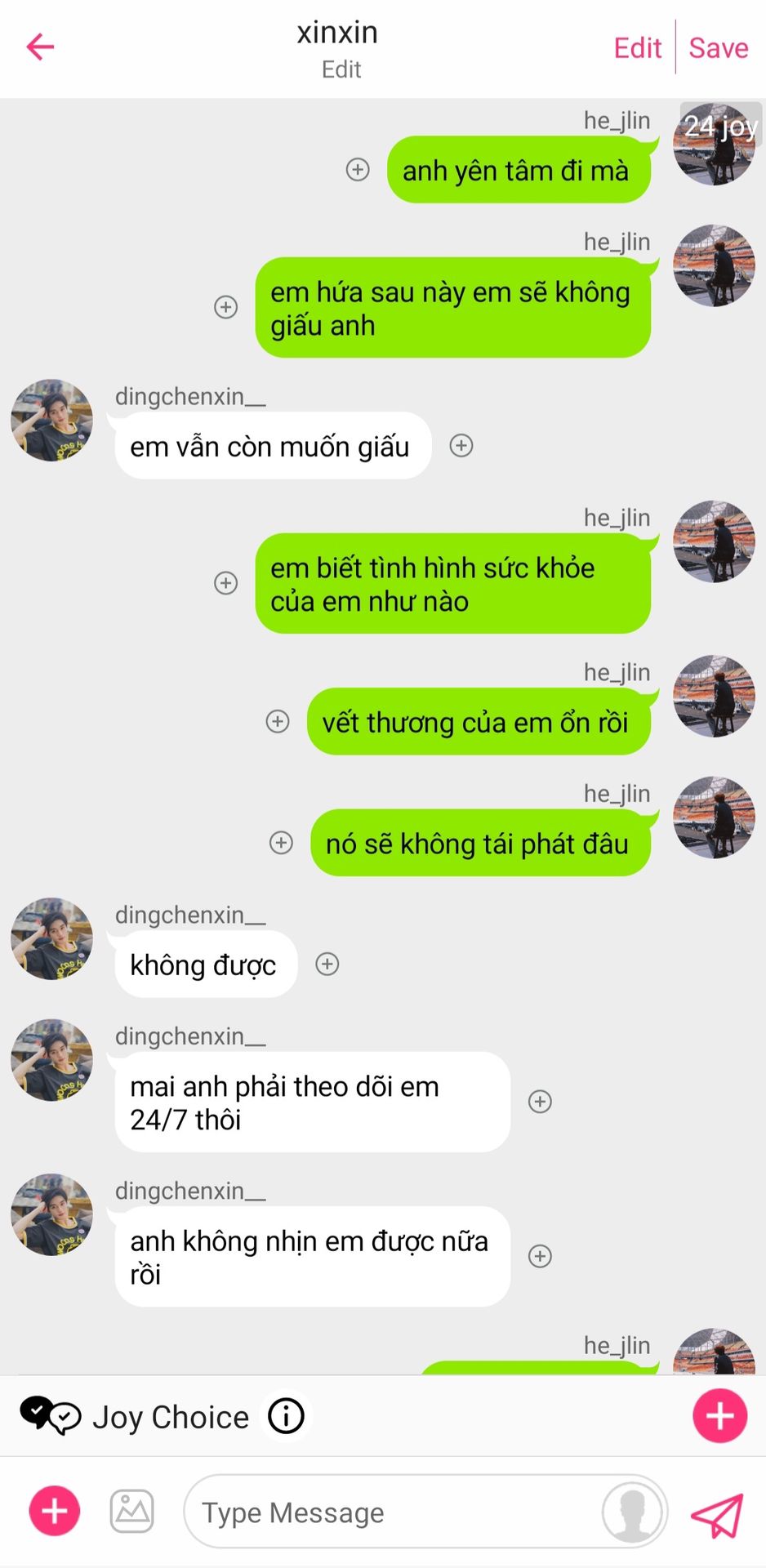Save the chat story
The width and height of the screenshot is (766, 1568).
click(x=719, y=48)
